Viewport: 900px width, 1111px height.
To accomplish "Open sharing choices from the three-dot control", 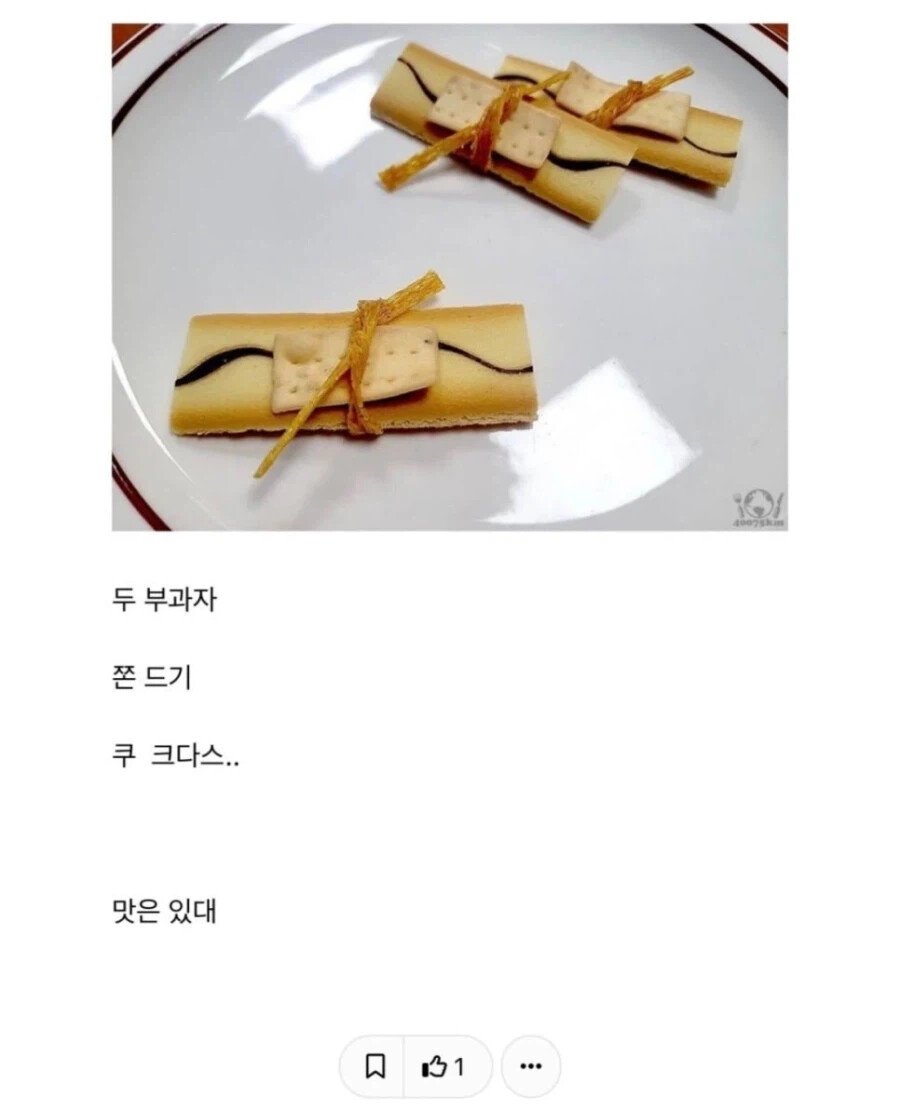I will [530, 1065].
